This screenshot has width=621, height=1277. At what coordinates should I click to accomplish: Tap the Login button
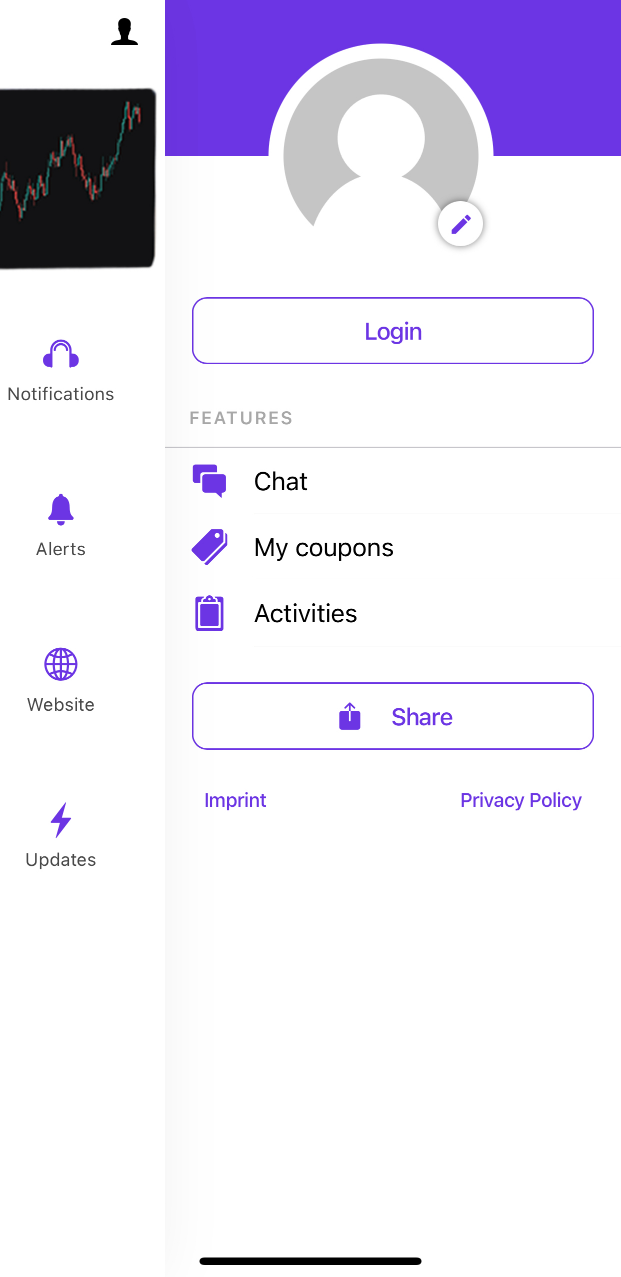(x=393, y=331)
